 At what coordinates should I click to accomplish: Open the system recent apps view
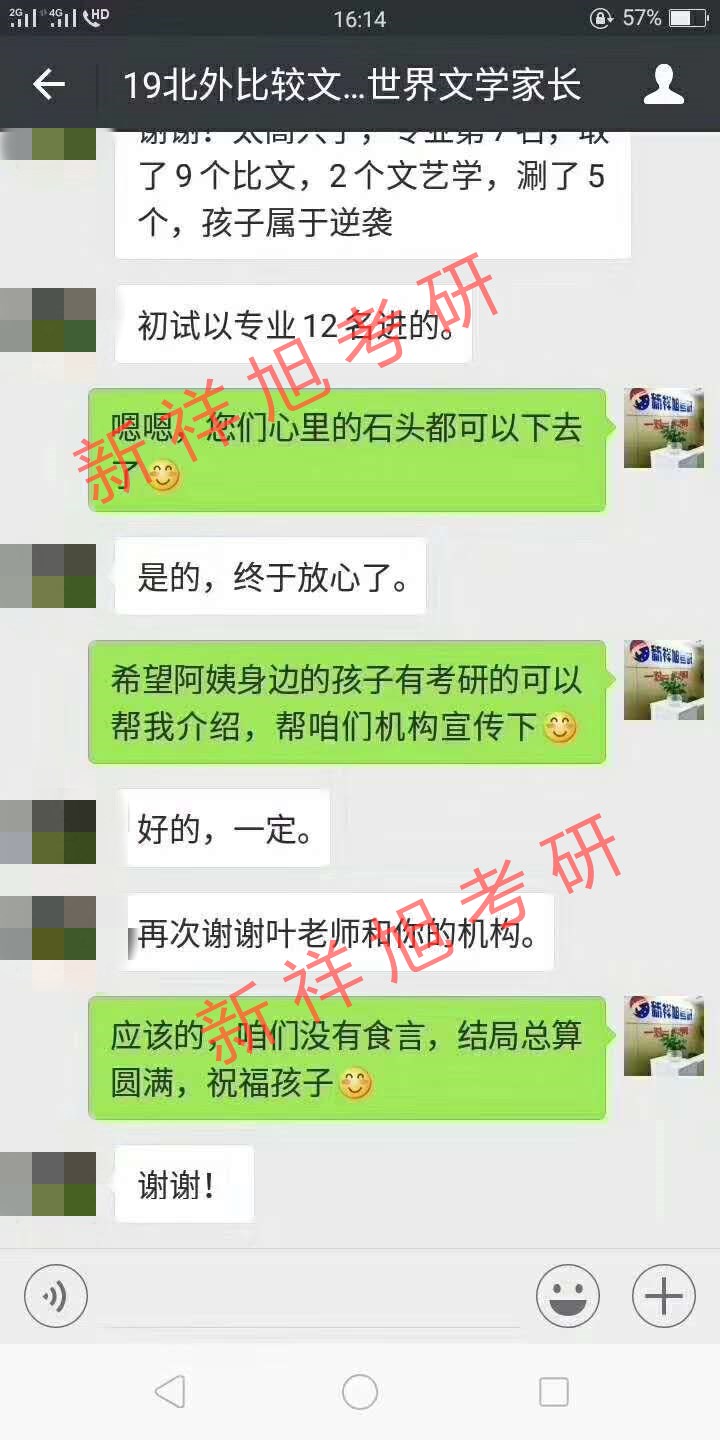coord(553,1392)
